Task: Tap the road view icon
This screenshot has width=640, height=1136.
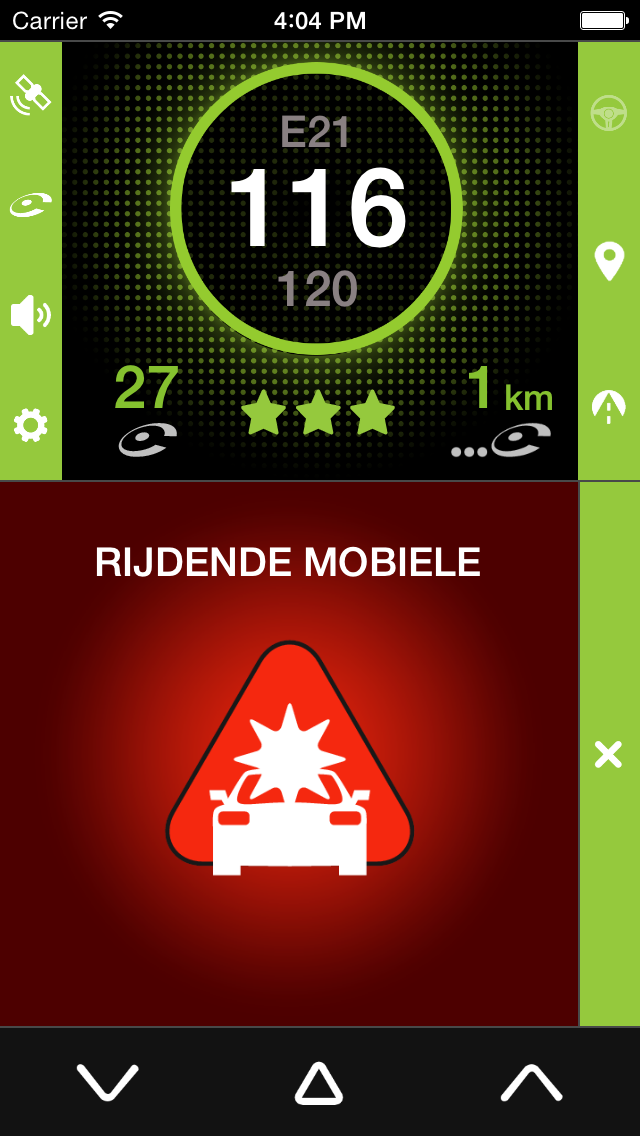Action: (609, 406)
